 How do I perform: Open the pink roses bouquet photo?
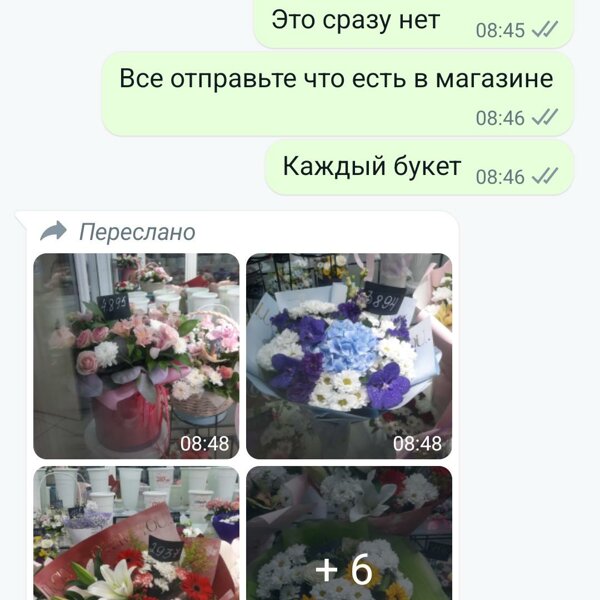point(136,355)
